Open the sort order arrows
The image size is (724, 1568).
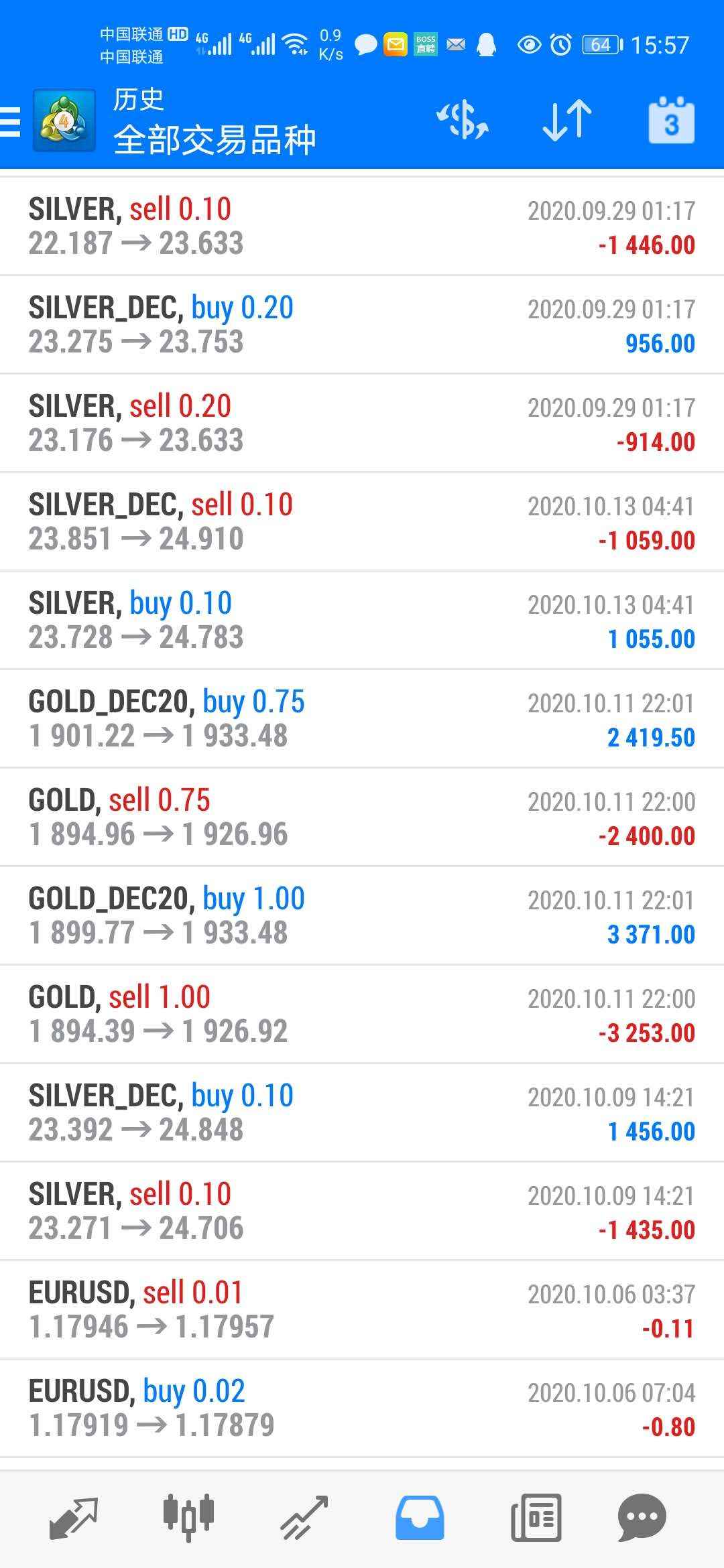(x=567, y=121)
